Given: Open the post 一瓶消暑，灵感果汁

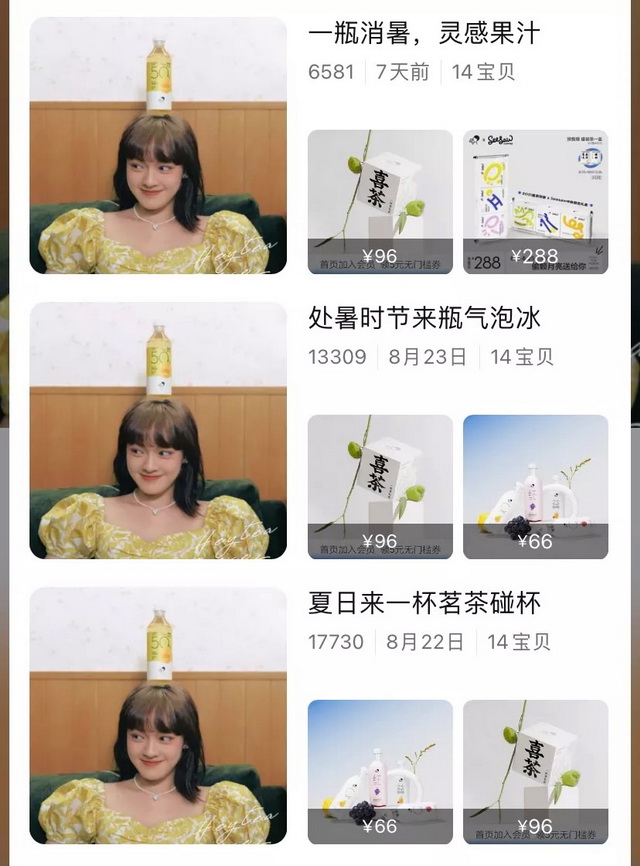Looking at the screenshot, I should pos(425,33).
